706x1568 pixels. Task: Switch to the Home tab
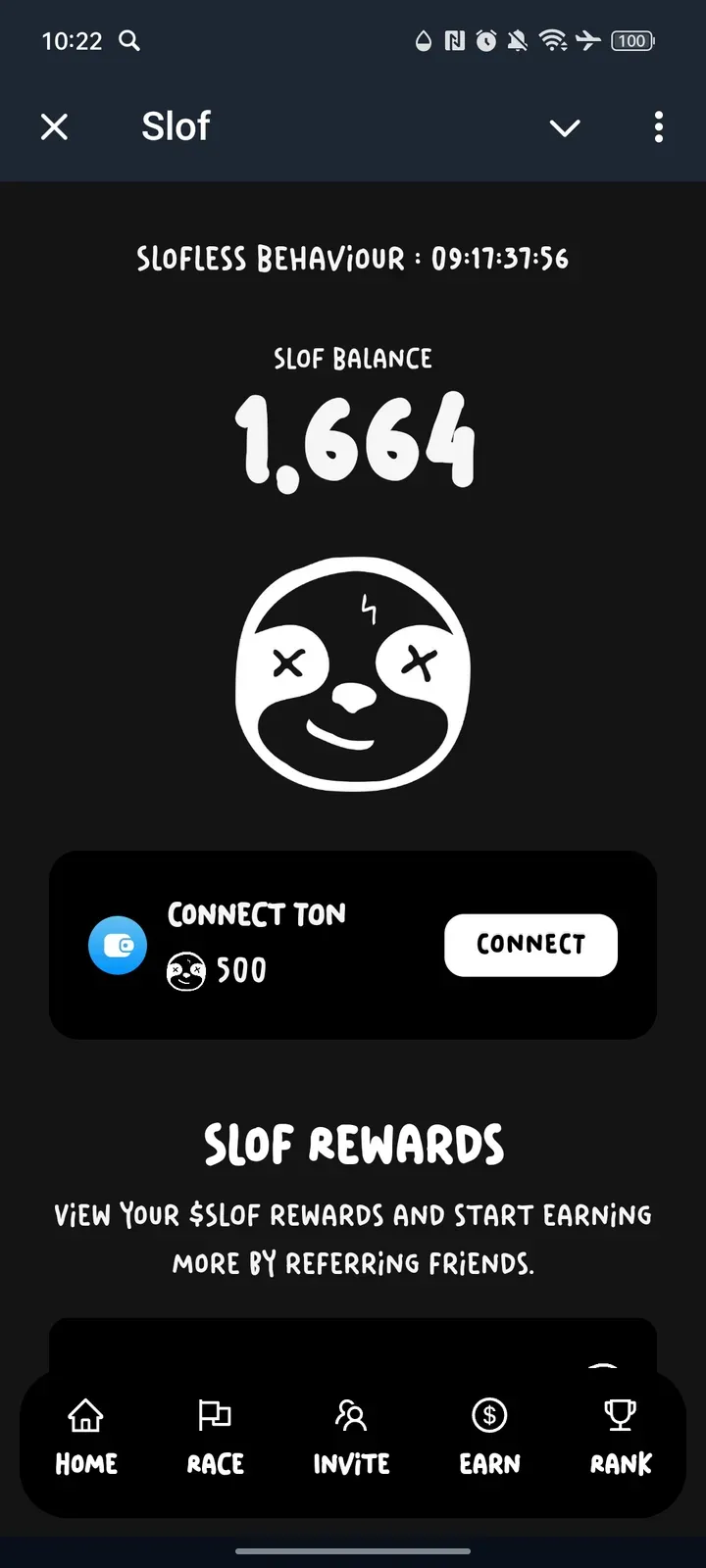tap(86, 1437)
